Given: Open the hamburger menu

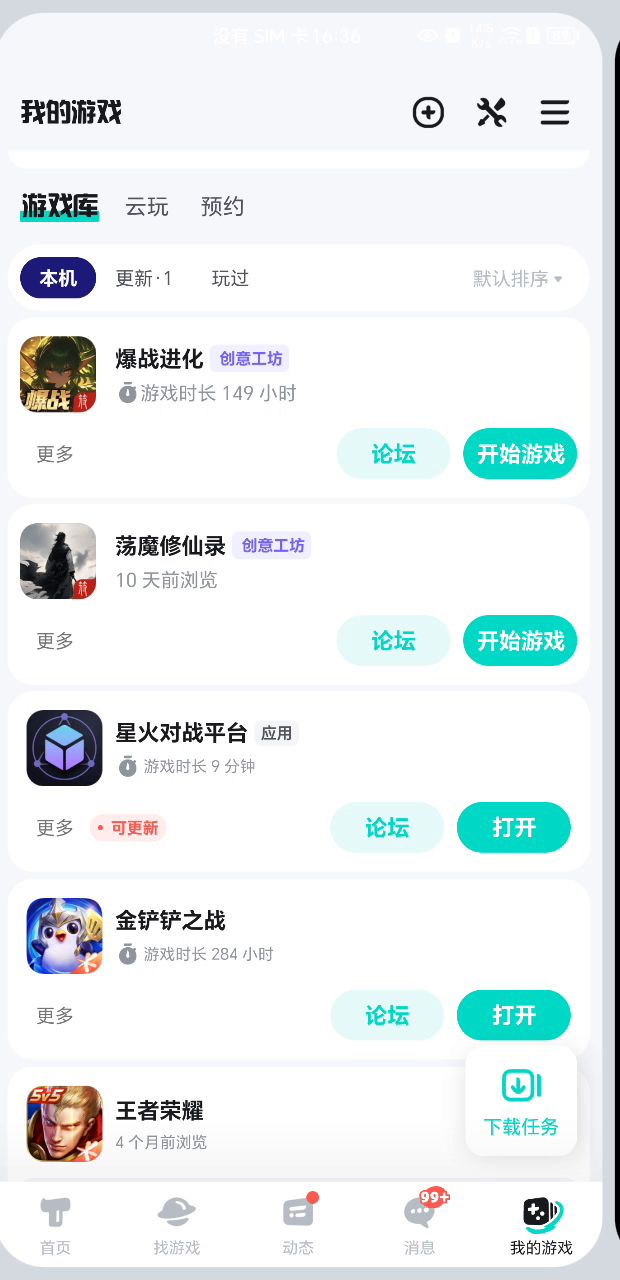Looking at the screenshot, I should click(555, 113).
